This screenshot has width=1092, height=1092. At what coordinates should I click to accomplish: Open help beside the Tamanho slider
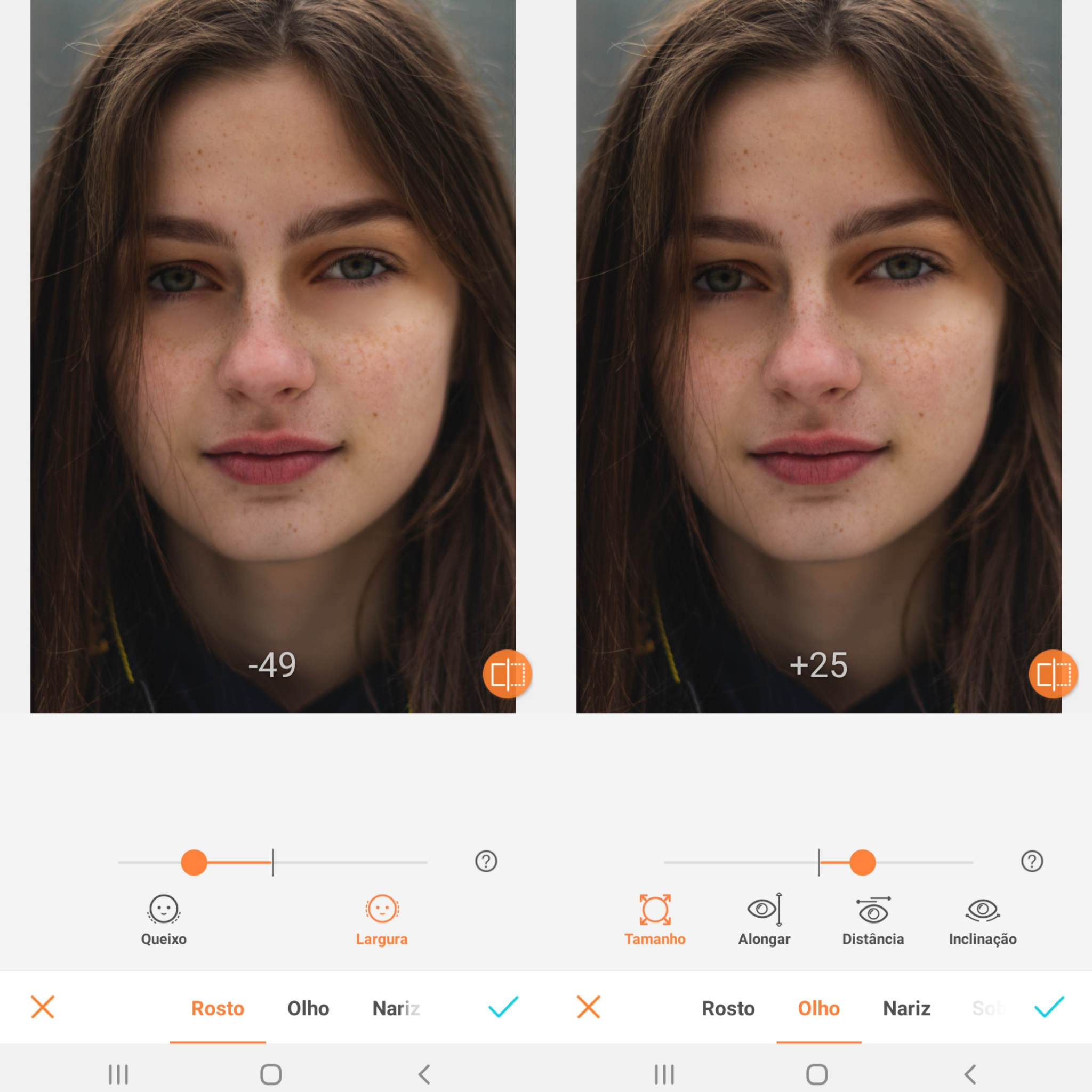pyautogui.click(x=1032, y=862)
